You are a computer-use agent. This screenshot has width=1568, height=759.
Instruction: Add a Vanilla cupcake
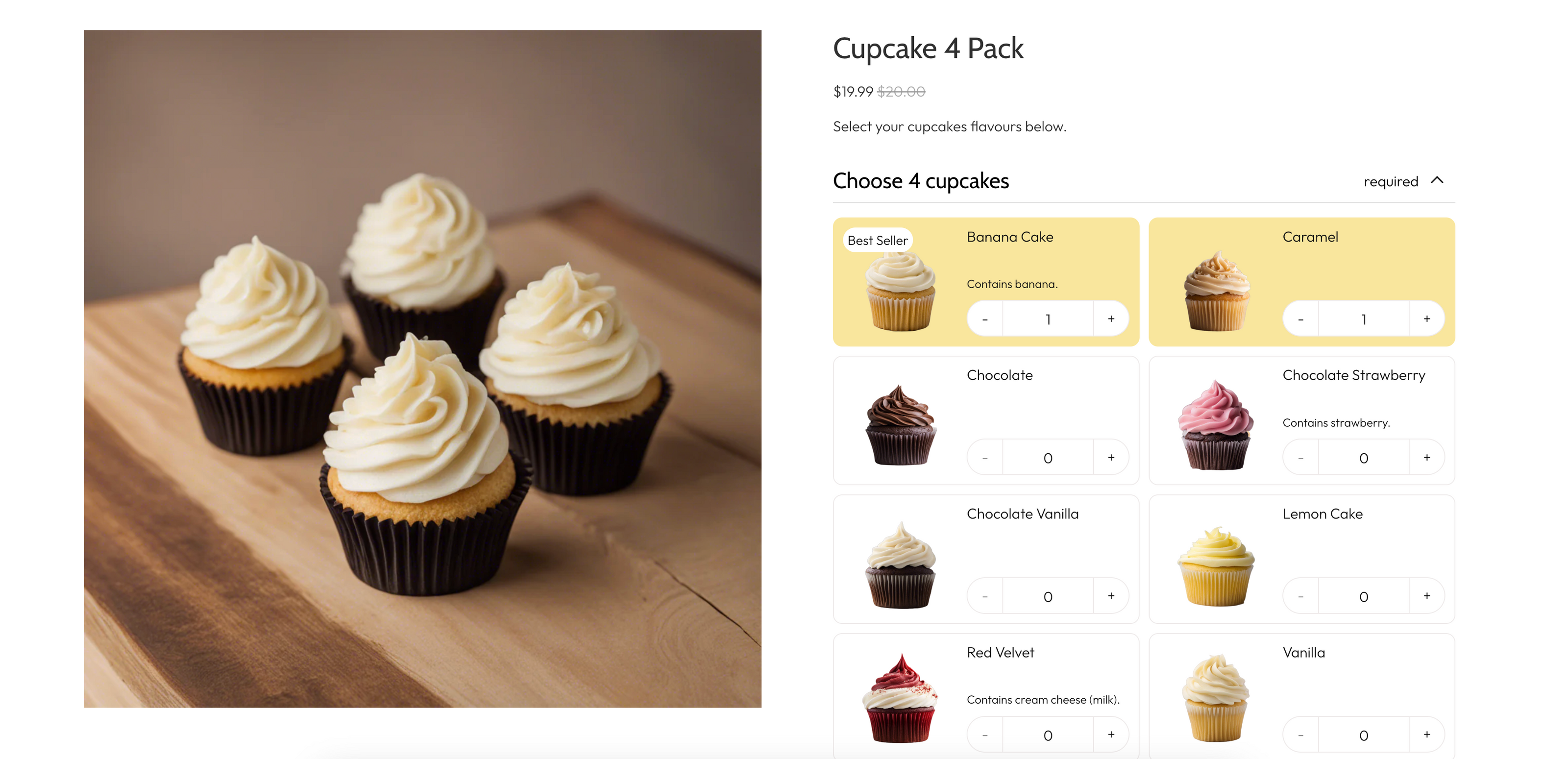point(1426,735)
